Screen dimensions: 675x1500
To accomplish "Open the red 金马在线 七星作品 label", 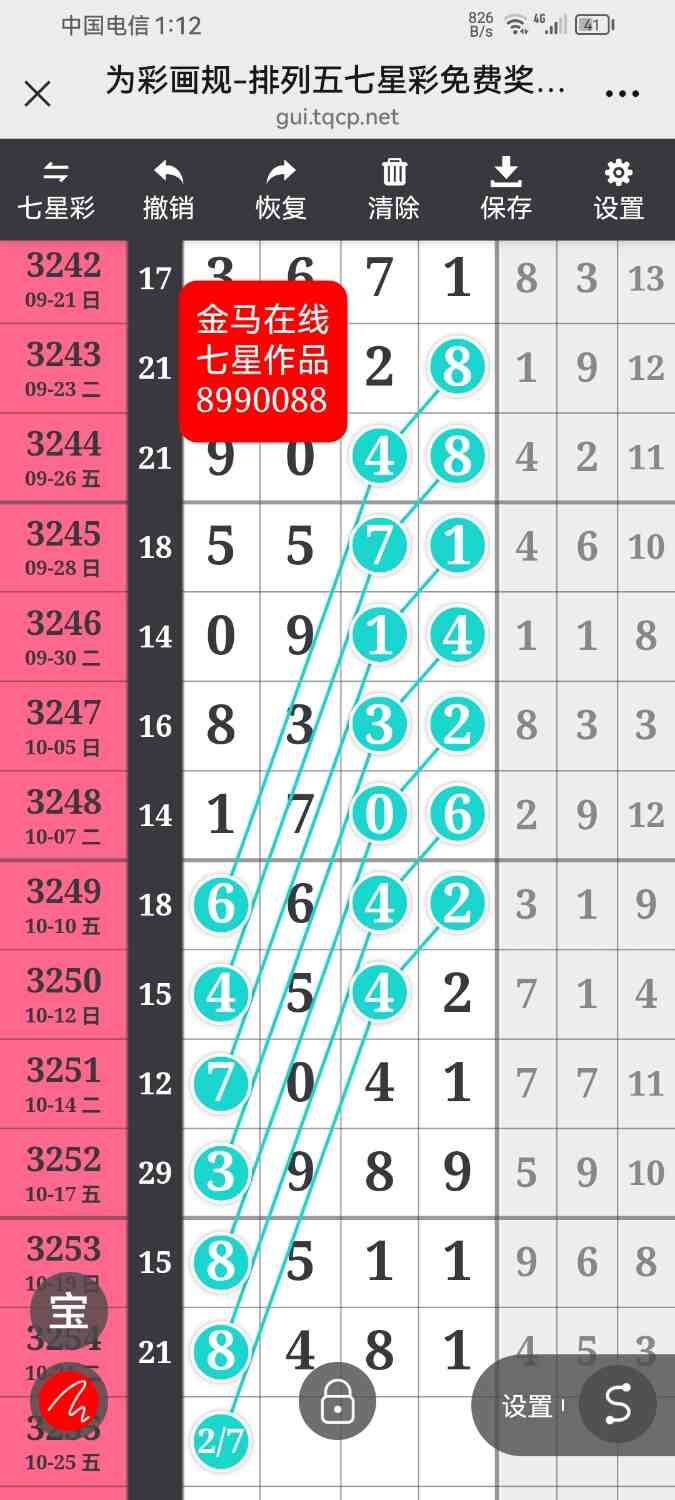I will click(263, 361).
